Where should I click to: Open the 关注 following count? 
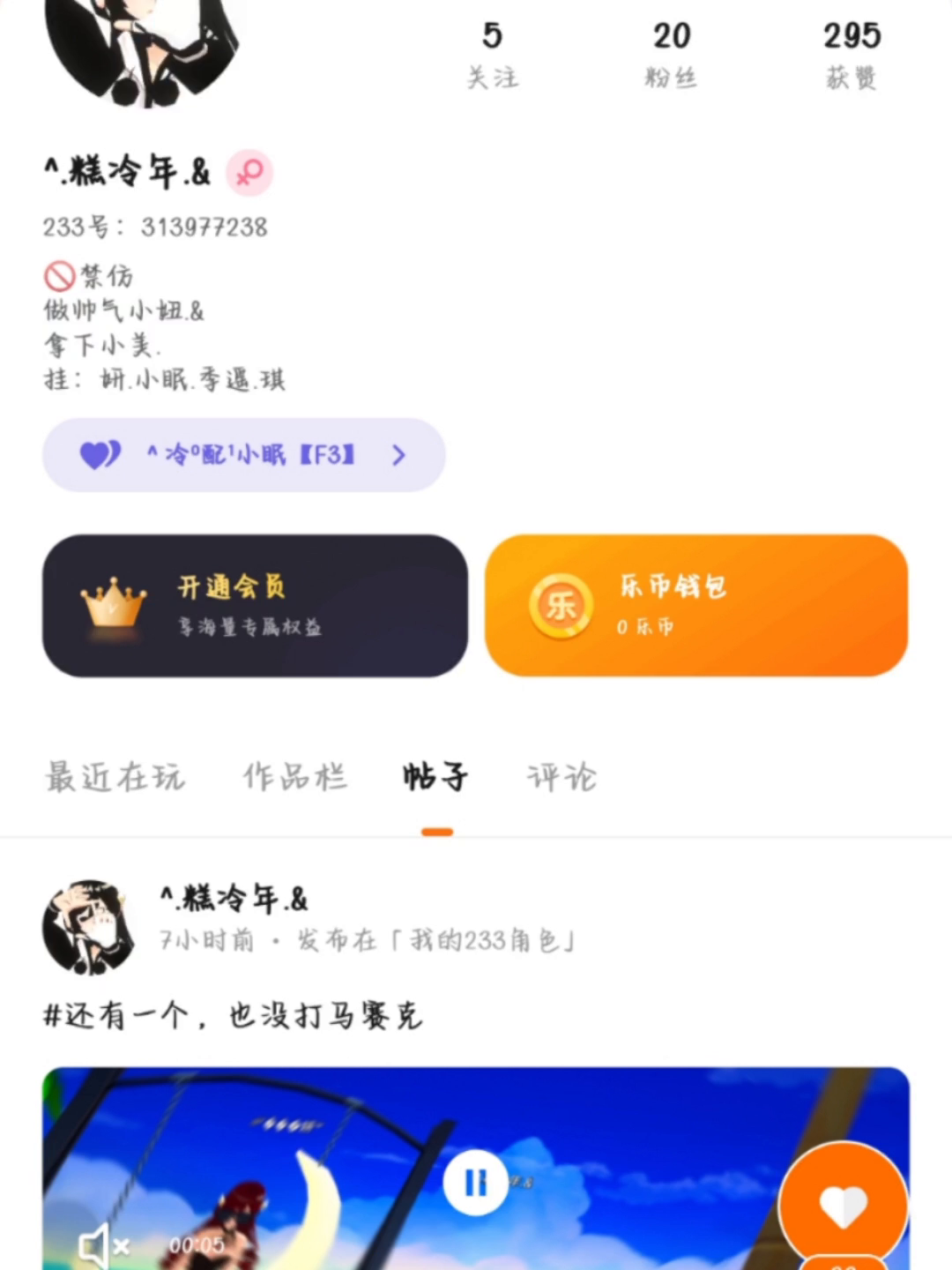(x=492, y=55)
